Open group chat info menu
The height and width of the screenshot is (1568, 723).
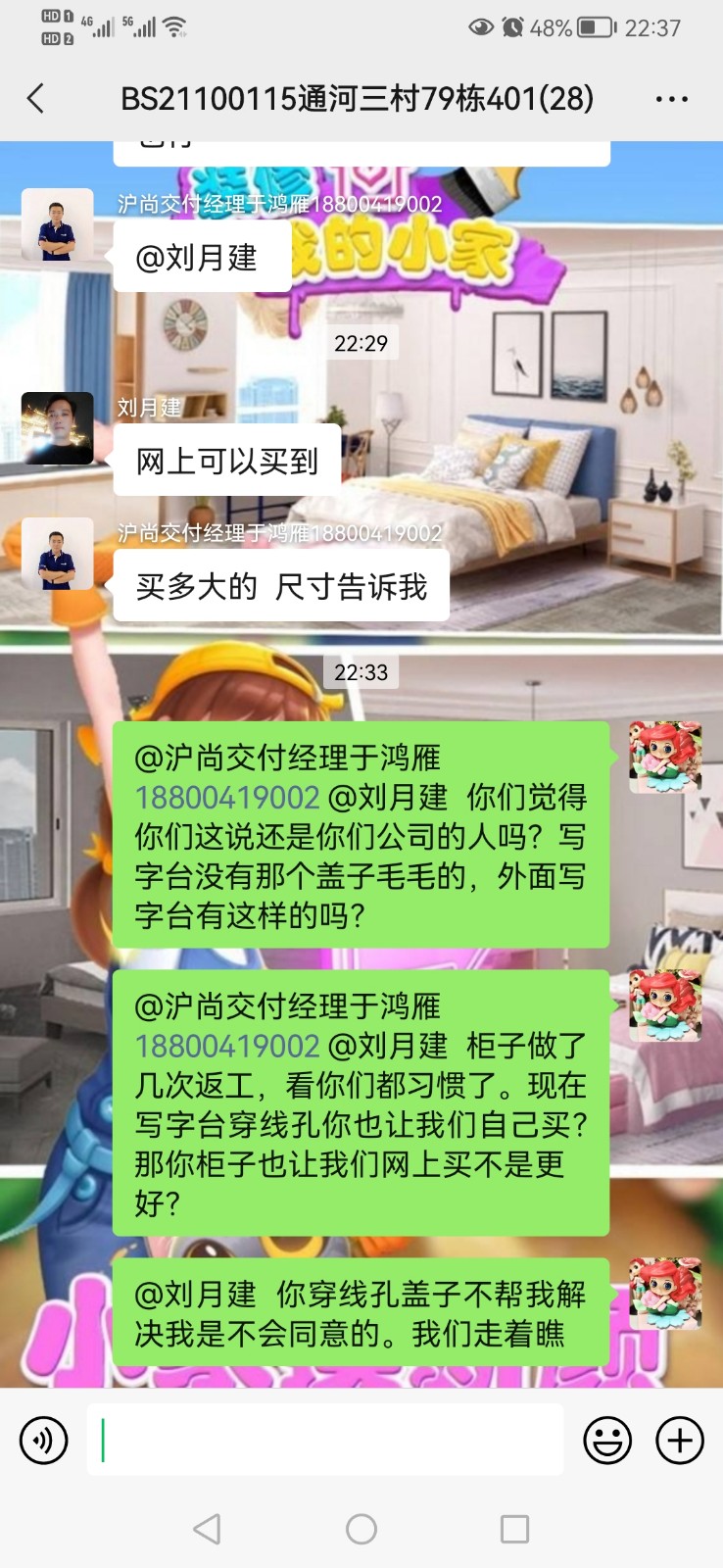click(671, 99)
